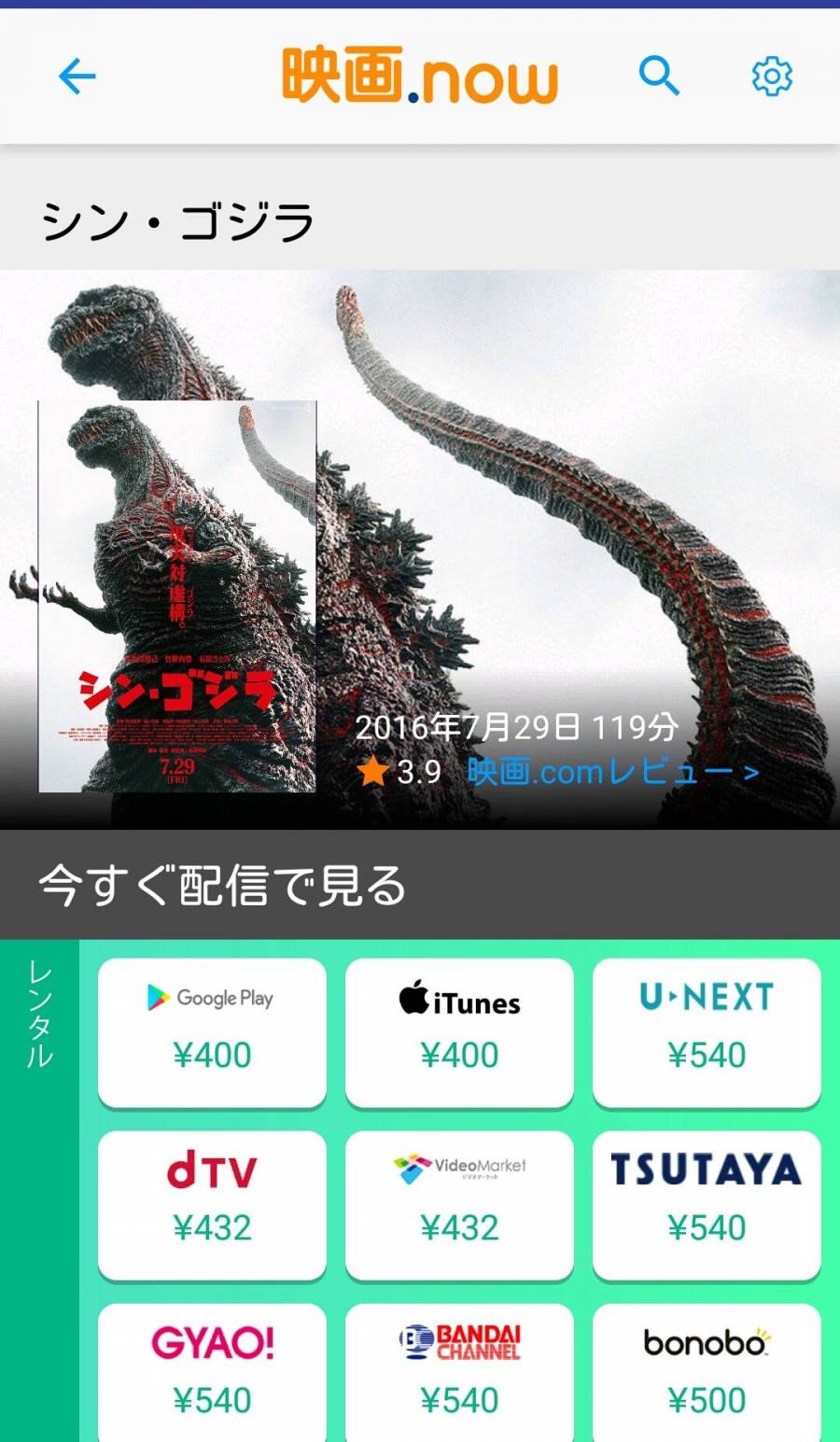
Task: Open GYAO! rental for ¥540
Action: tap(212, 1372)
